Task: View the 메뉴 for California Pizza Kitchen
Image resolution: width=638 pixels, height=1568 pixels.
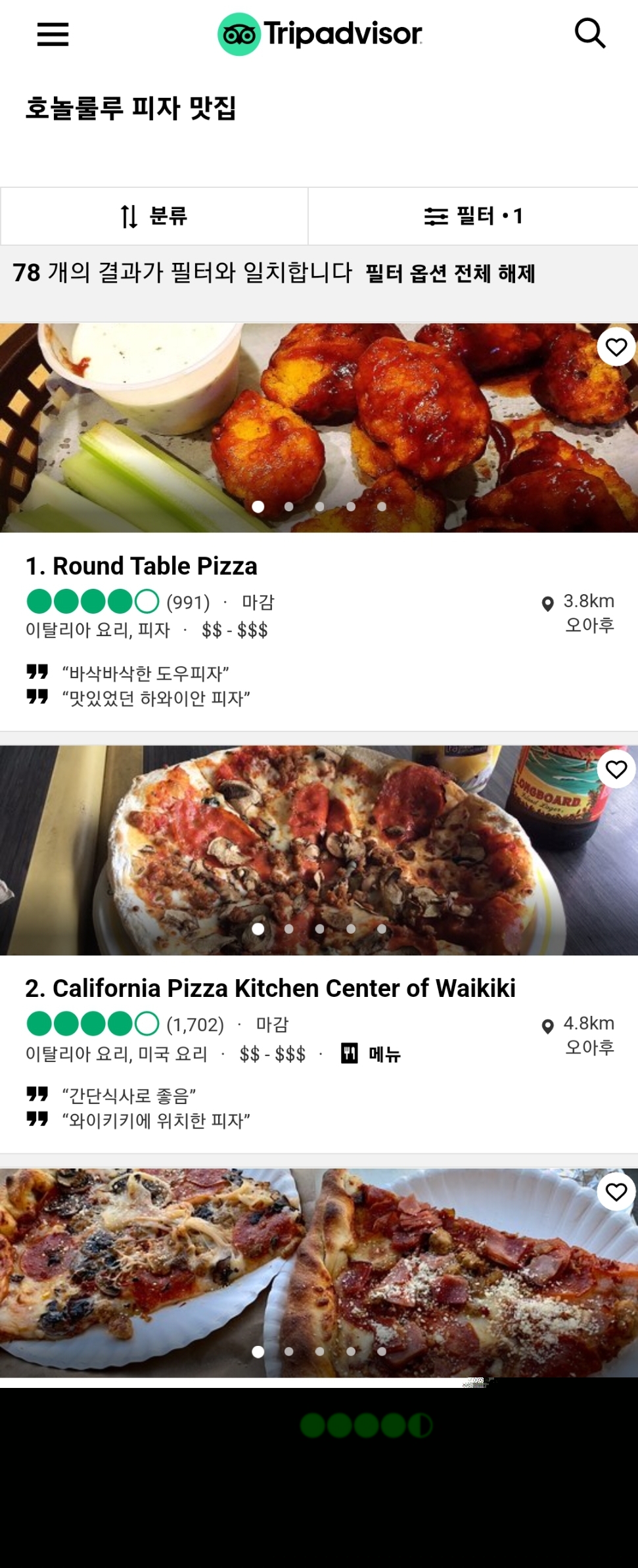Action: click(372, 1054)
